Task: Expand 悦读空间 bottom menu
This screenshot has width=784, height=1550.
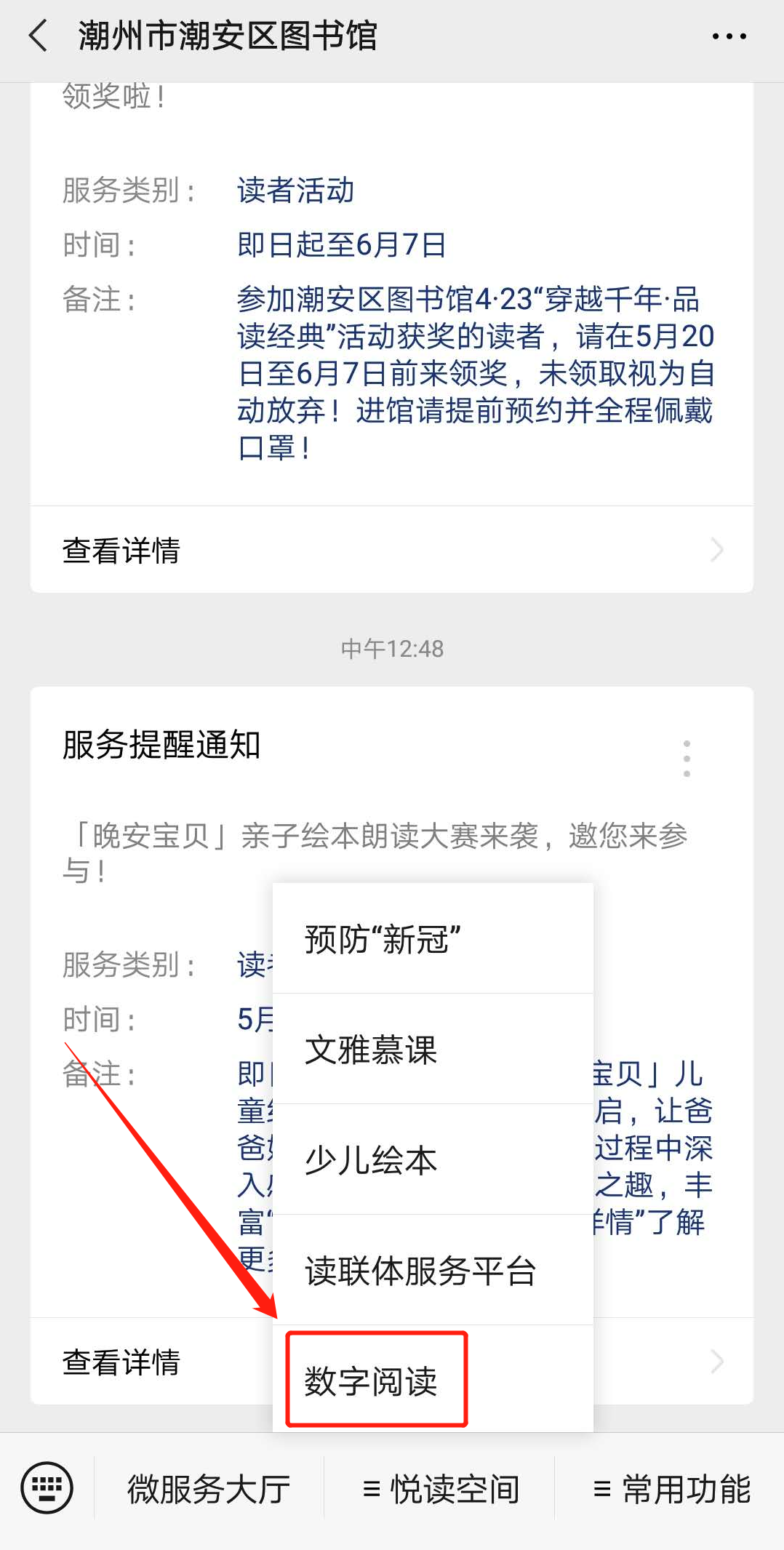Action: tap(441, 1489)
